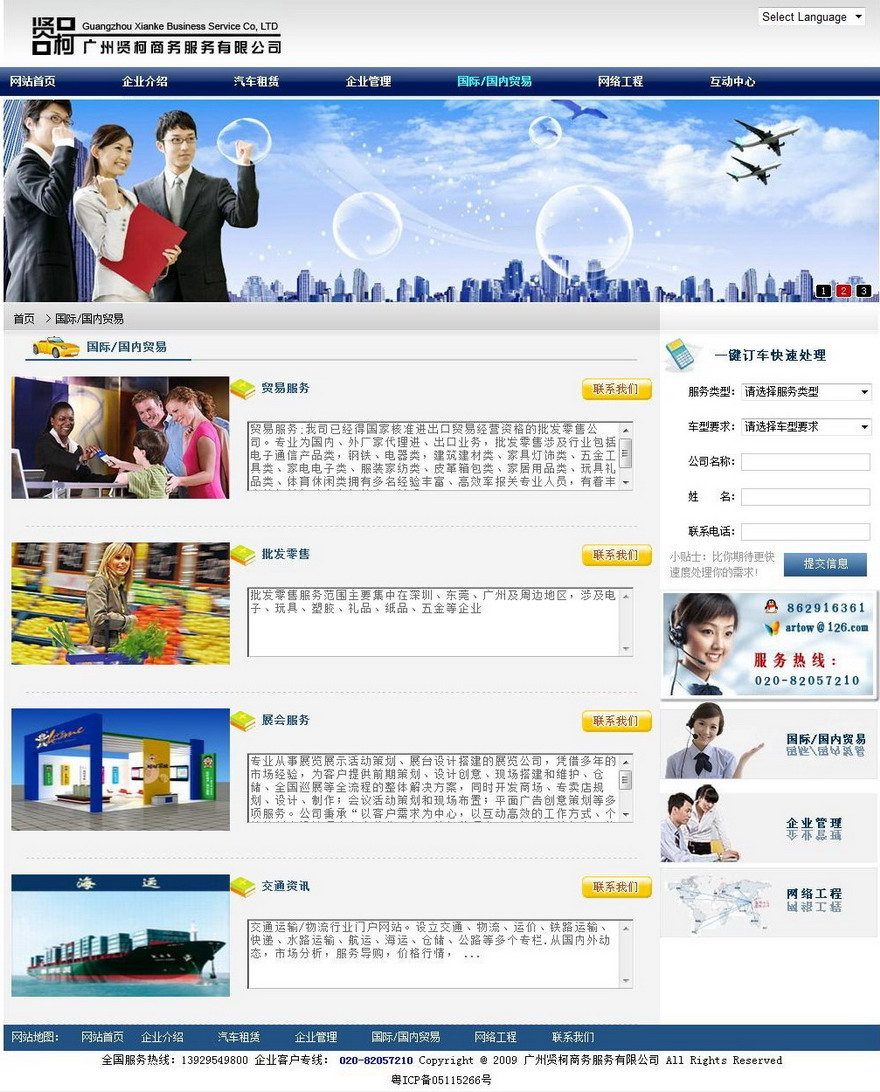Open 互动中心 in top navigation

pyautogui.click(x=732, y=82)
